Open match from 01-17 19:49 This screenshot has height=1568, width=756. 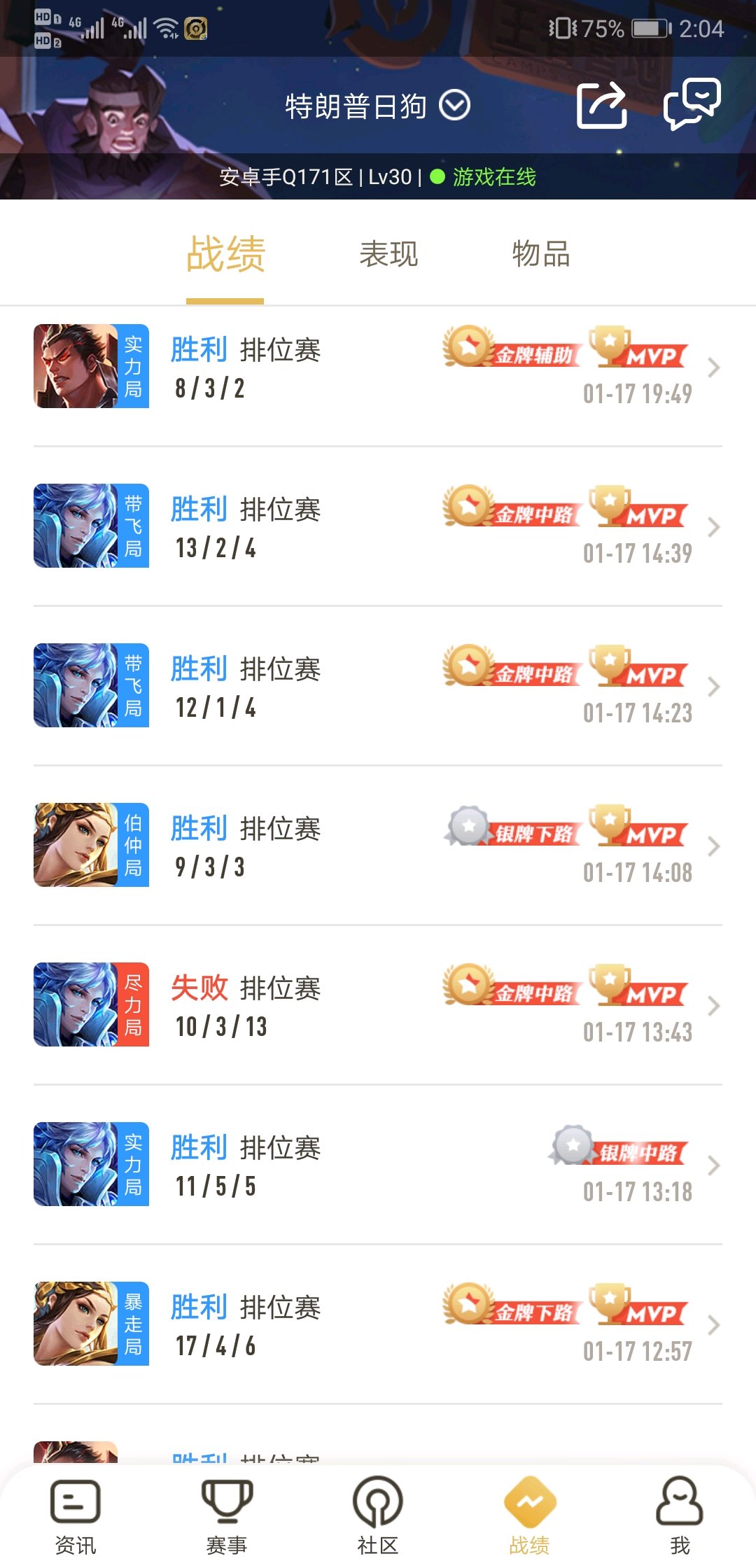pyautogui.click(x=378, y=367)
